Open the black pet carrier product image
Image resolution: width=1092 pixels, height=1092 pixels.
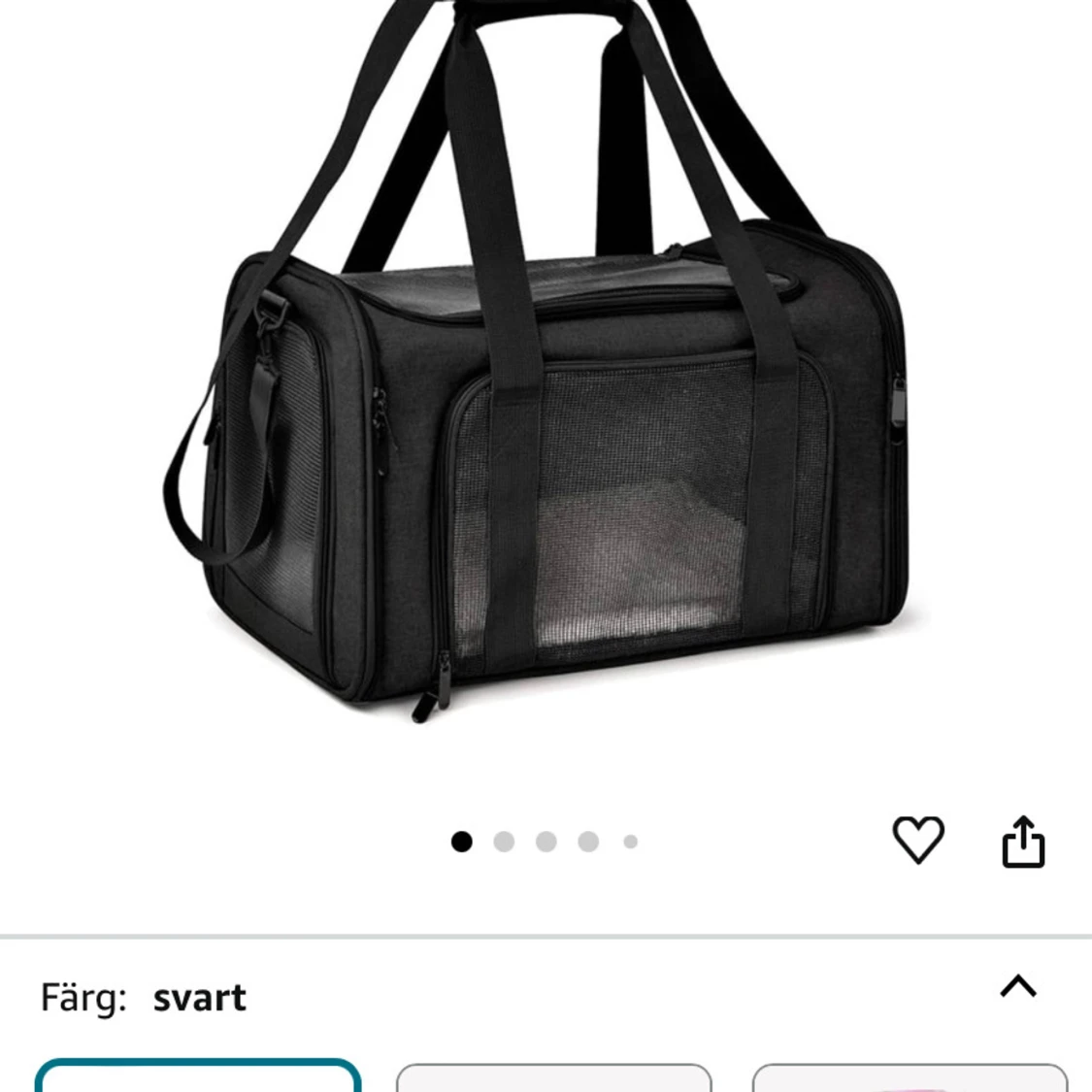coord(544,388)
